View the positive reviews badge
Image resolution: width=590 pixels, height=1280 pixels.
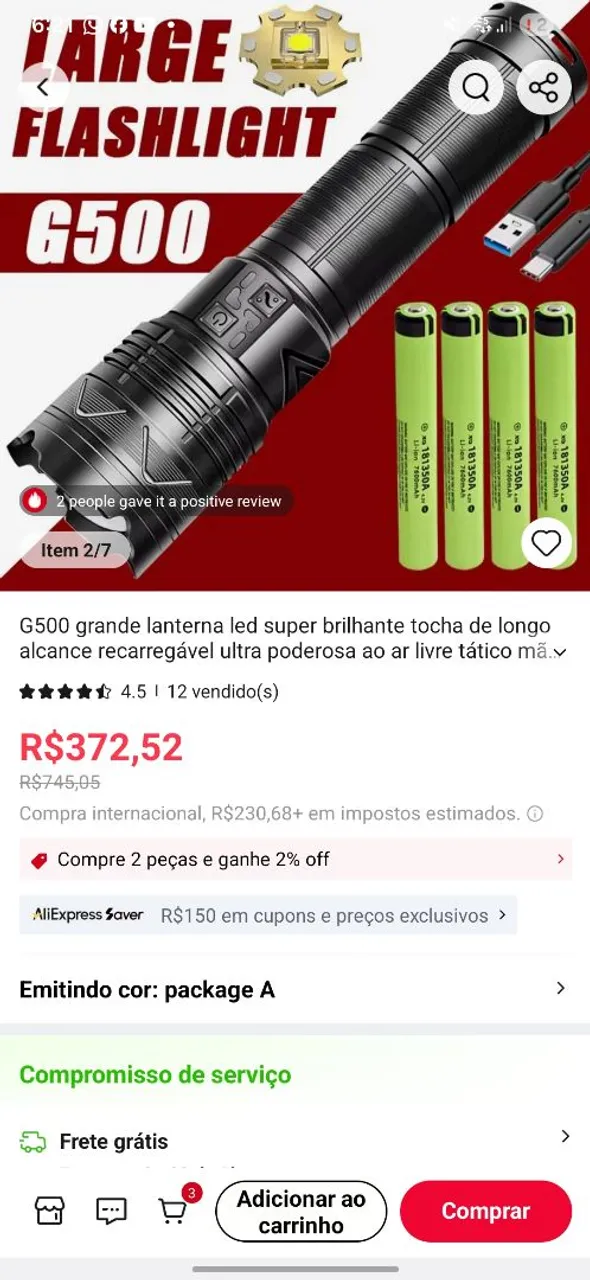157,501
